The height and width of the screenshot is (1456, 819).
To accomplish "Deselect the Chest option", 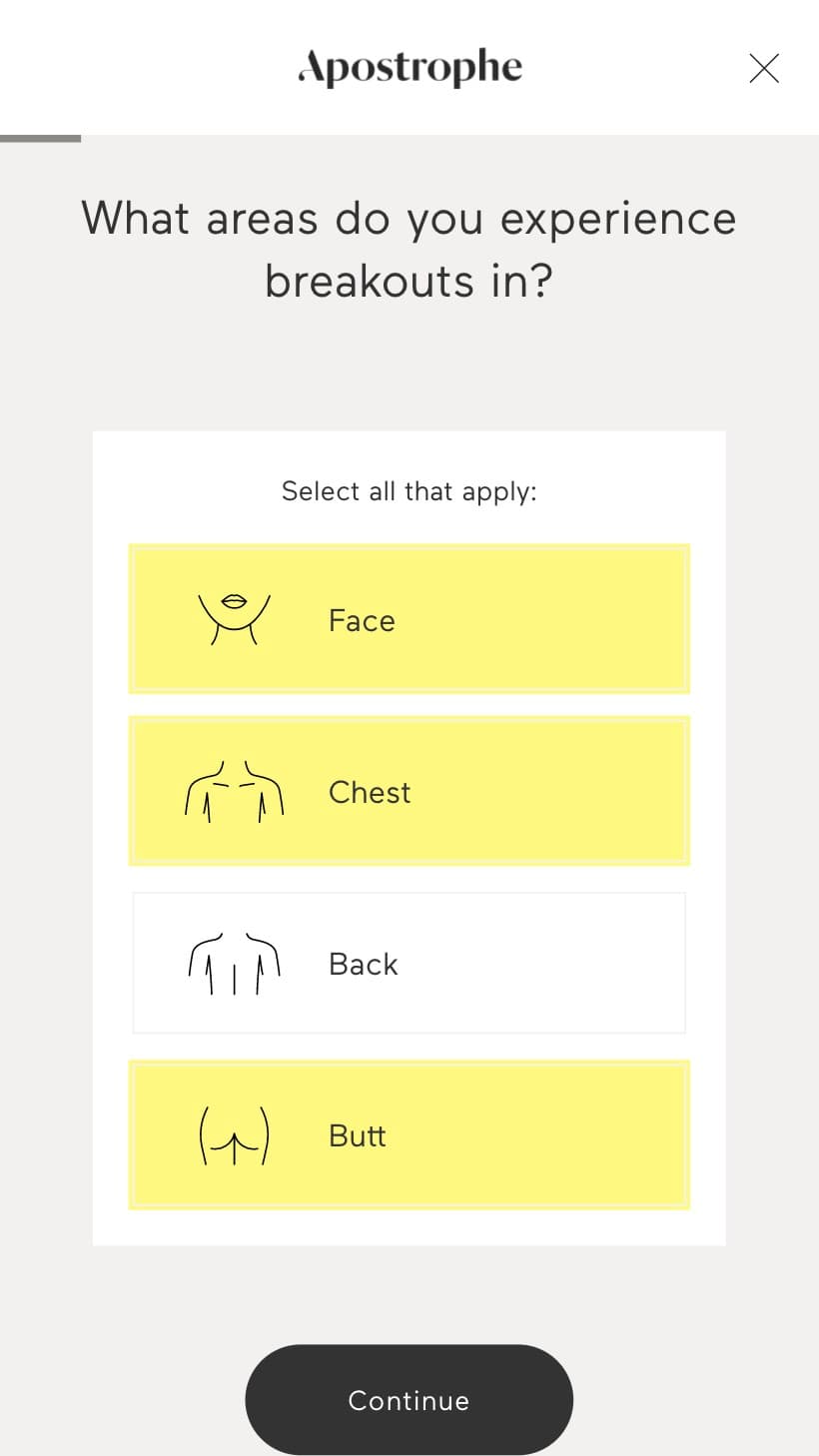I will click(x=409, y=791).
